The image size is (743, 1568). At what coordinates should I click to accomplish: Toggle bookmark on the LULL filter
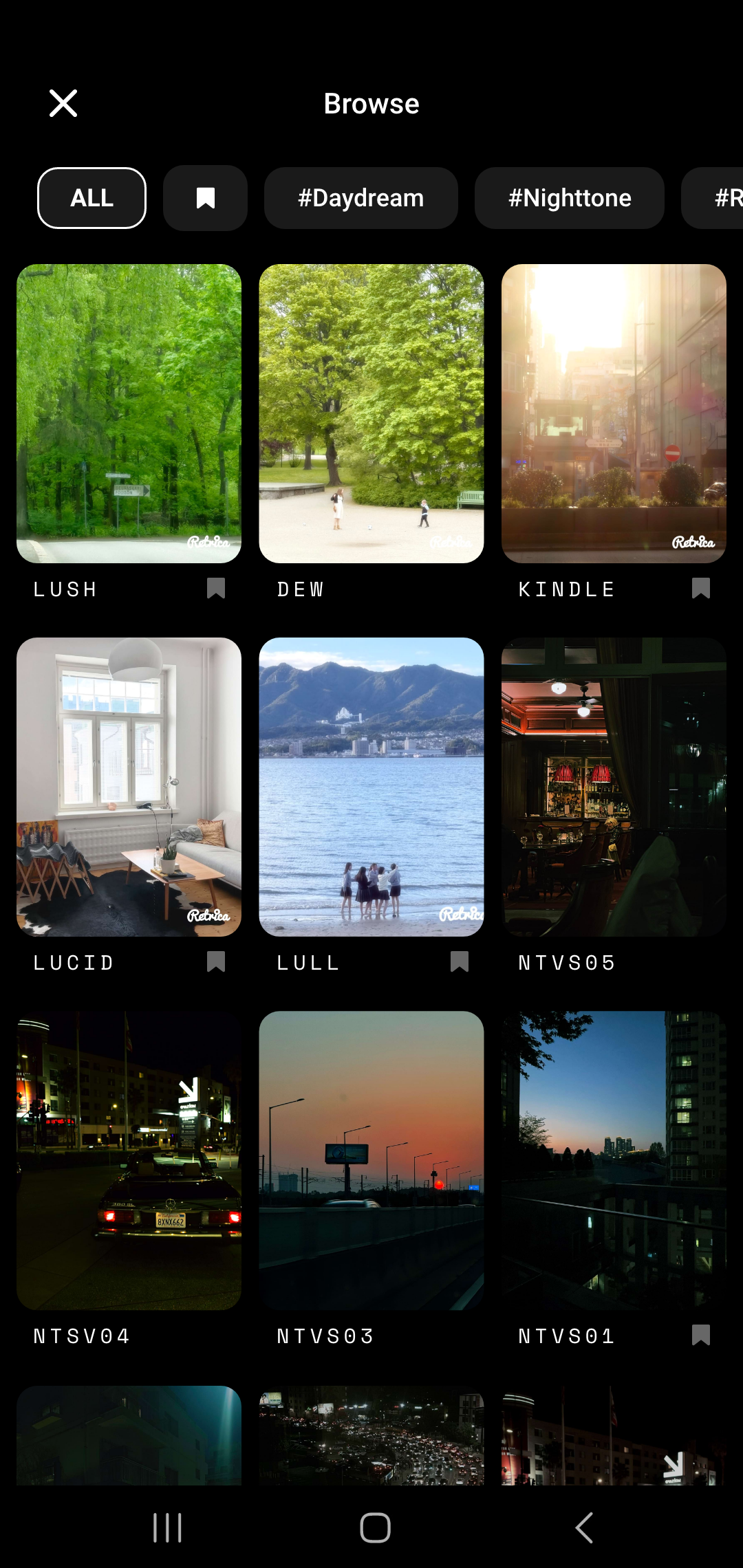459,961
